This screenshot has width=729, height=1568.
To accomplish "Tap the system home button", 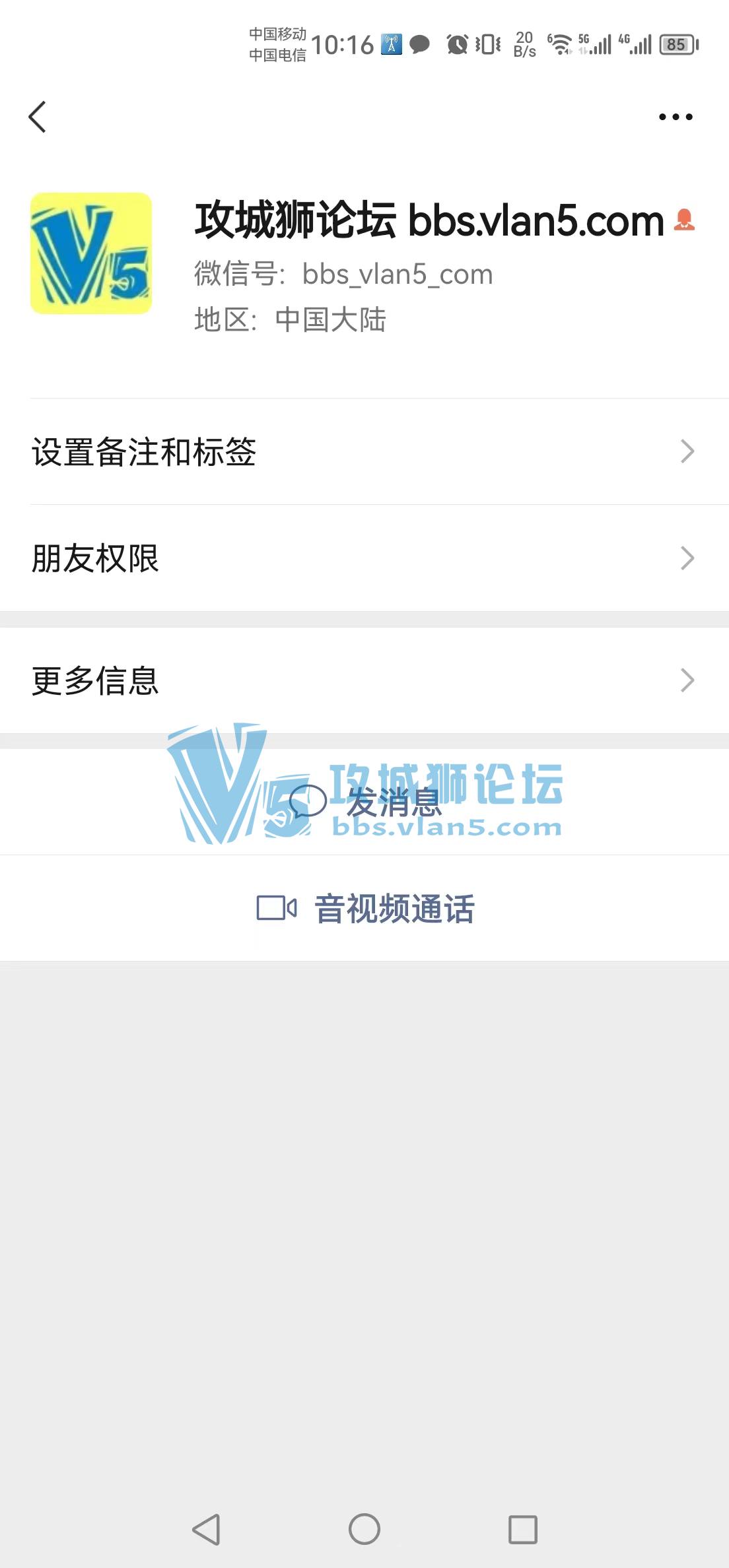I will click(364, 1529).
